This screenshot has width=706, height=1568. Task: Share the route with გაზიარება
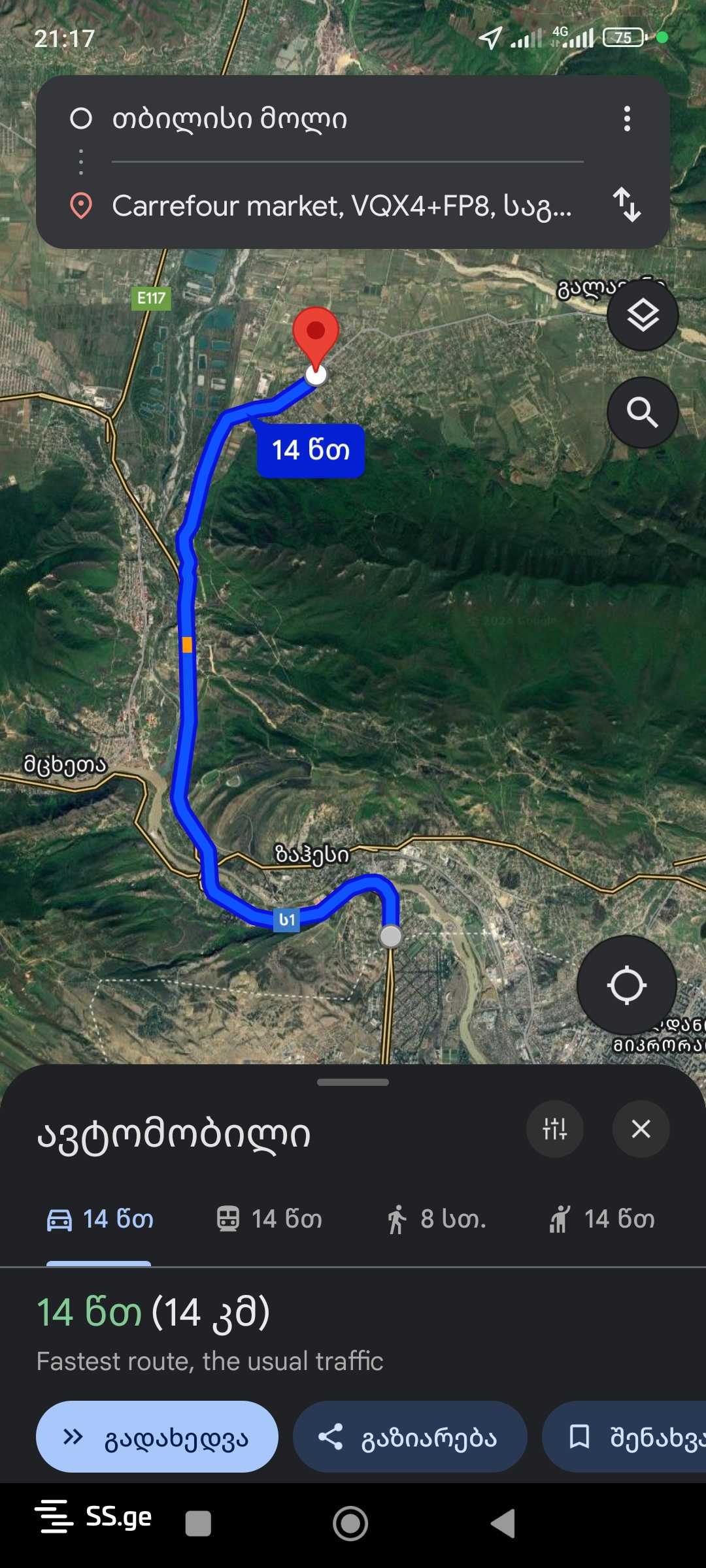(410, 1437)
